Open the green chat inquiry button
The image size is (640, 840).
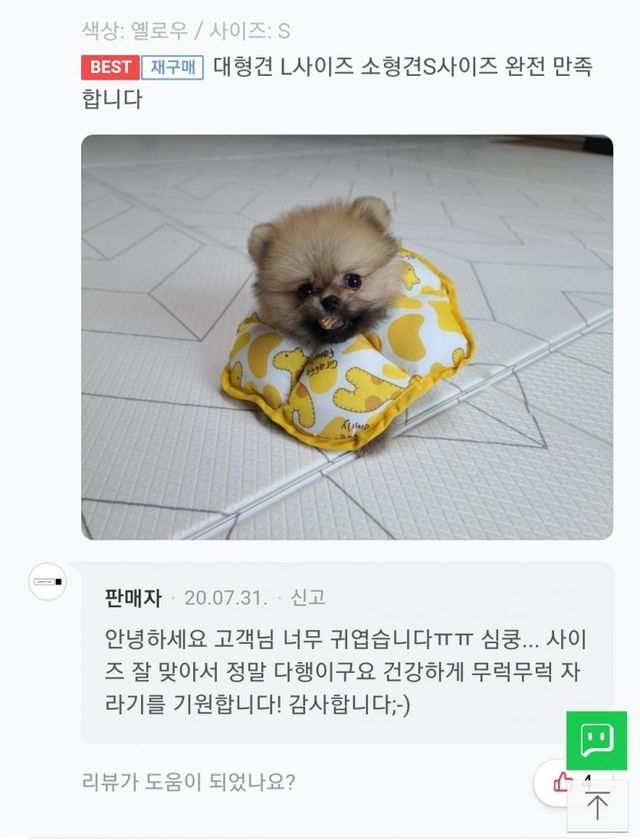pyautogui.click(x=596, y=741)
